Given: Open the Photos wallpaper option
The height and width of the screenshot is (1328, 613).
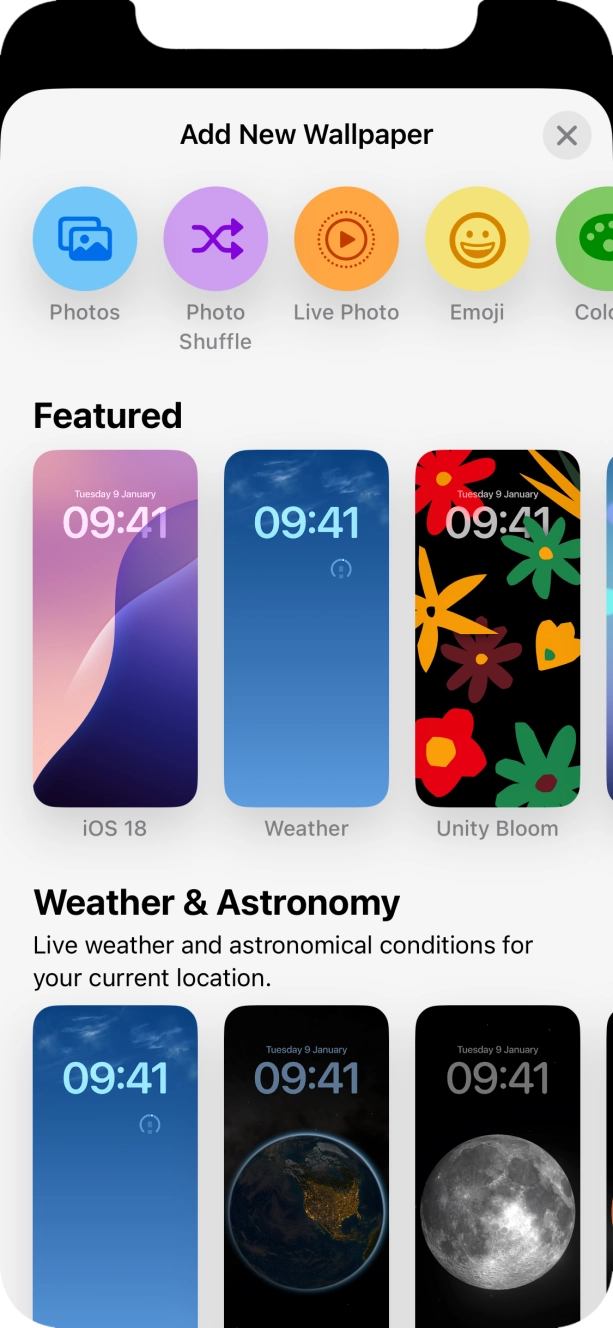Looking at the screenshot, I should [x=85, y=239].
